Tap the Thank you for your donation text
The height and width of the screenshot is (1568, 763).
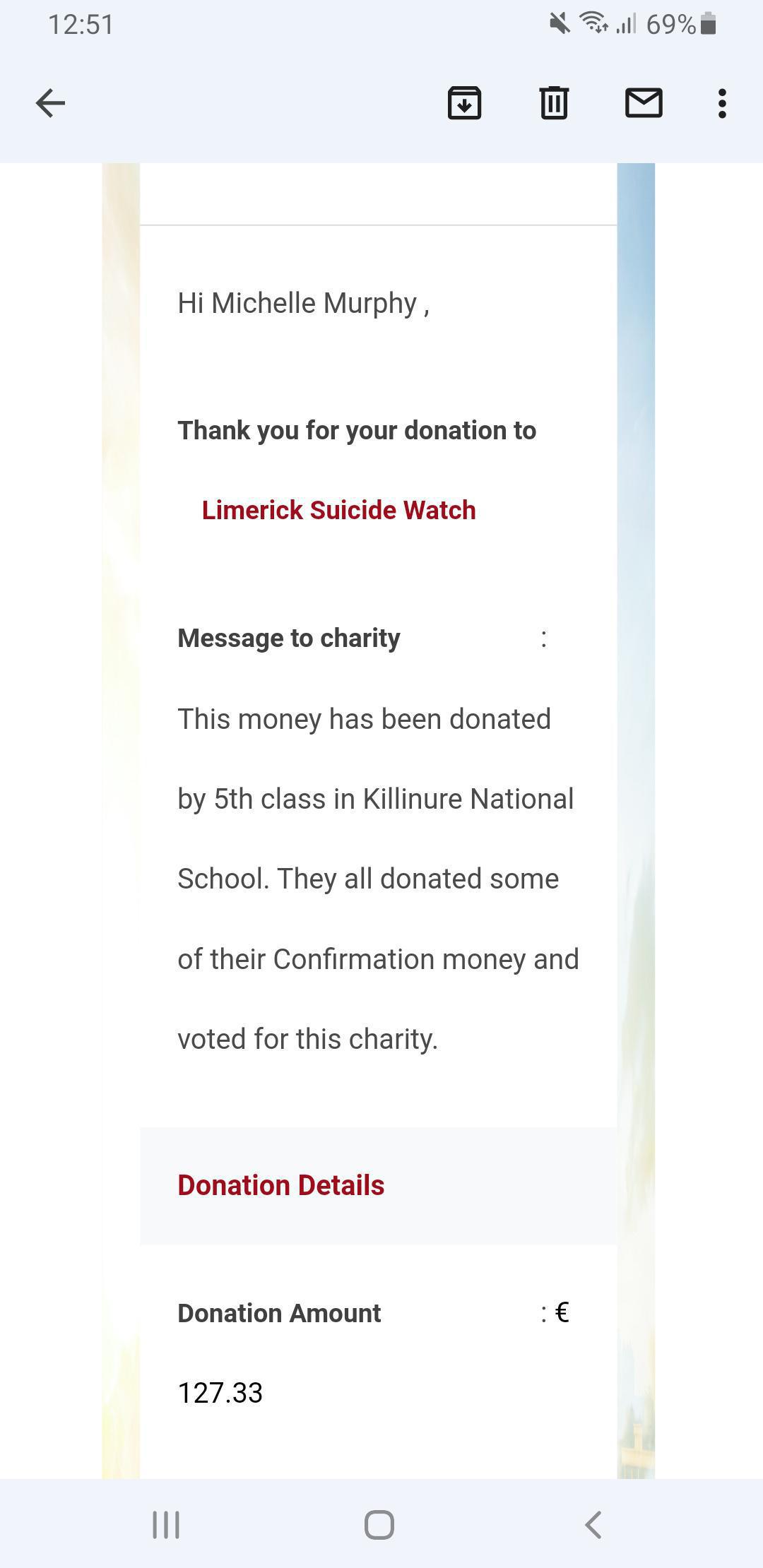(x=356, y=429)
